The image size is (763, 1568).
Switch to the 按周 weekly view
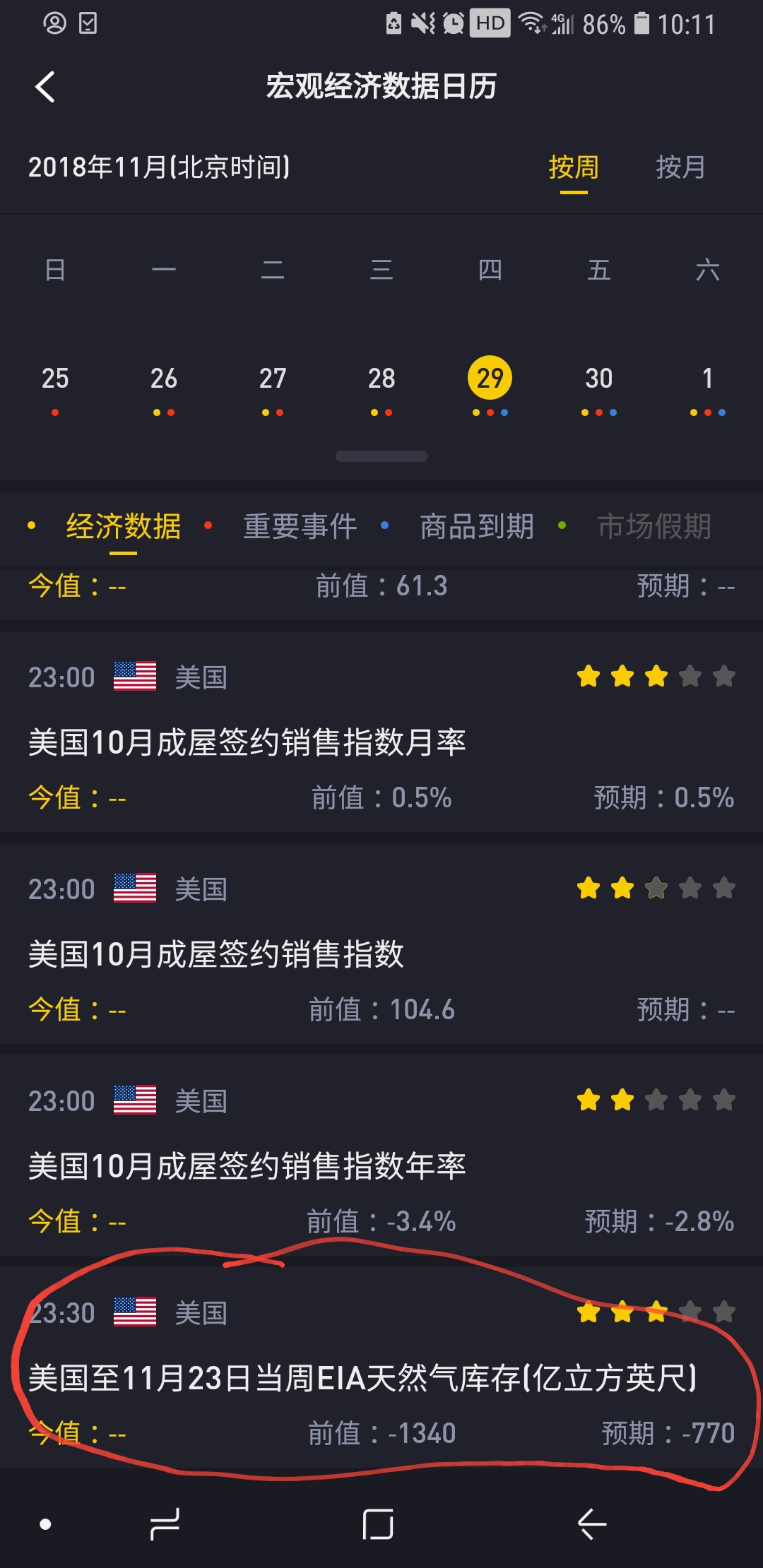coord(573,168)
